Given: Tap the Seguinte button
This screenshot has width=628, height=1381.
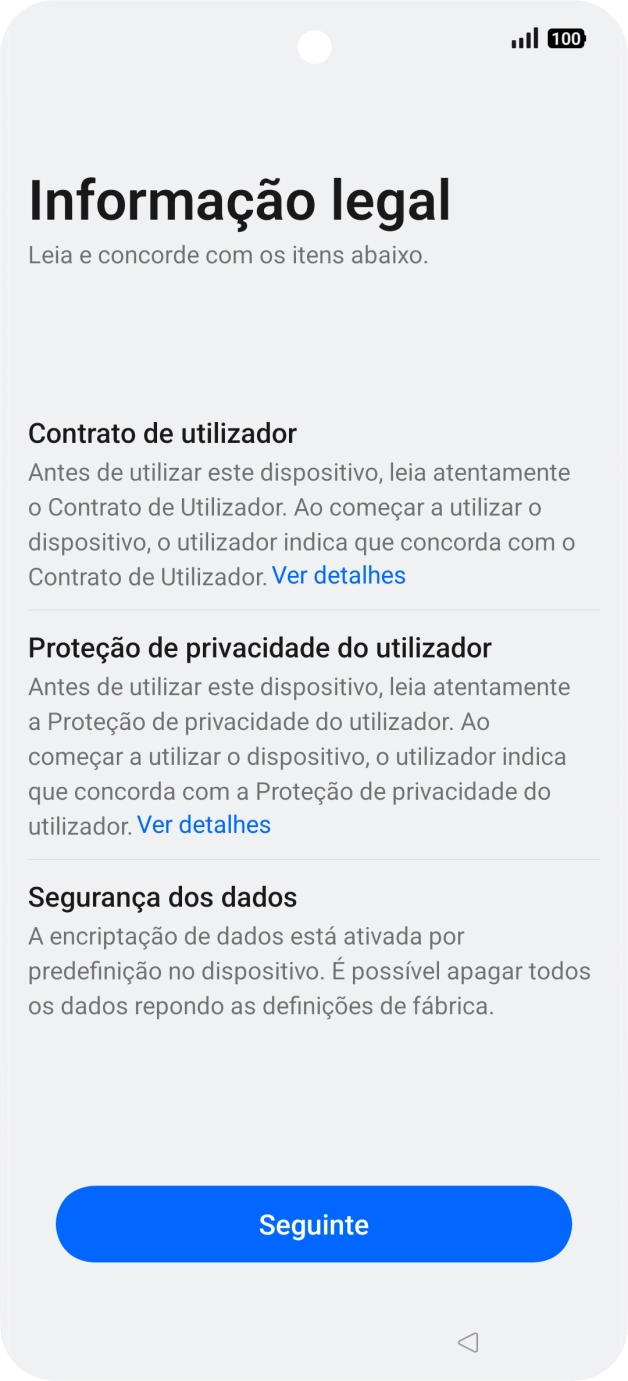Looking at the screenshot, I should point(313,1224).
